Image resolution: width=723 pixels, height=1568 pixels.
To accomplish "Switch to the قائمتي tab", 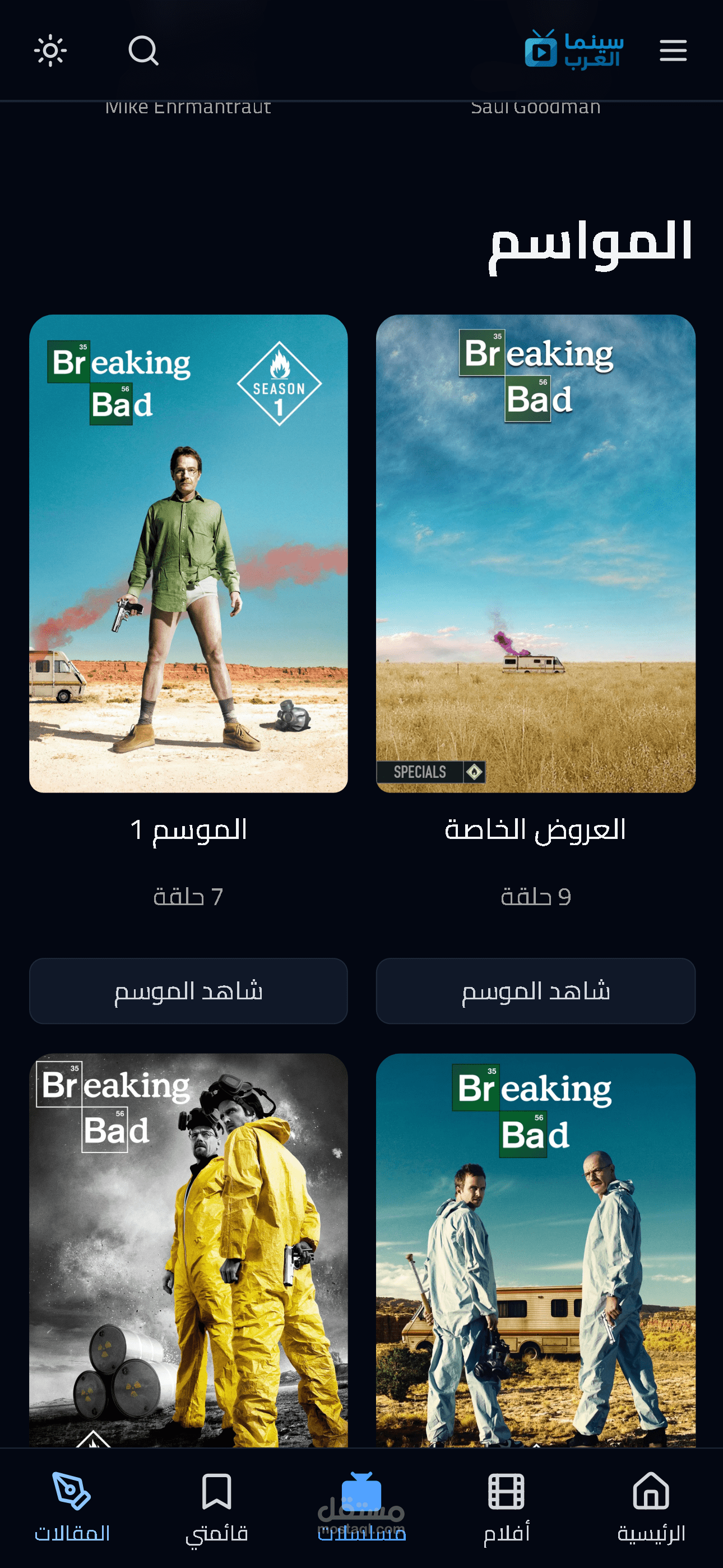I will click(x=217, y=1507).
